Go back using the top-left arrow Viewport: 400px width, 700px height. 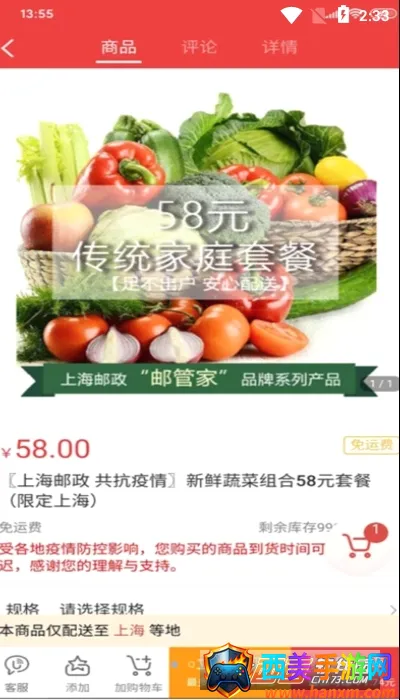[8, 48]
